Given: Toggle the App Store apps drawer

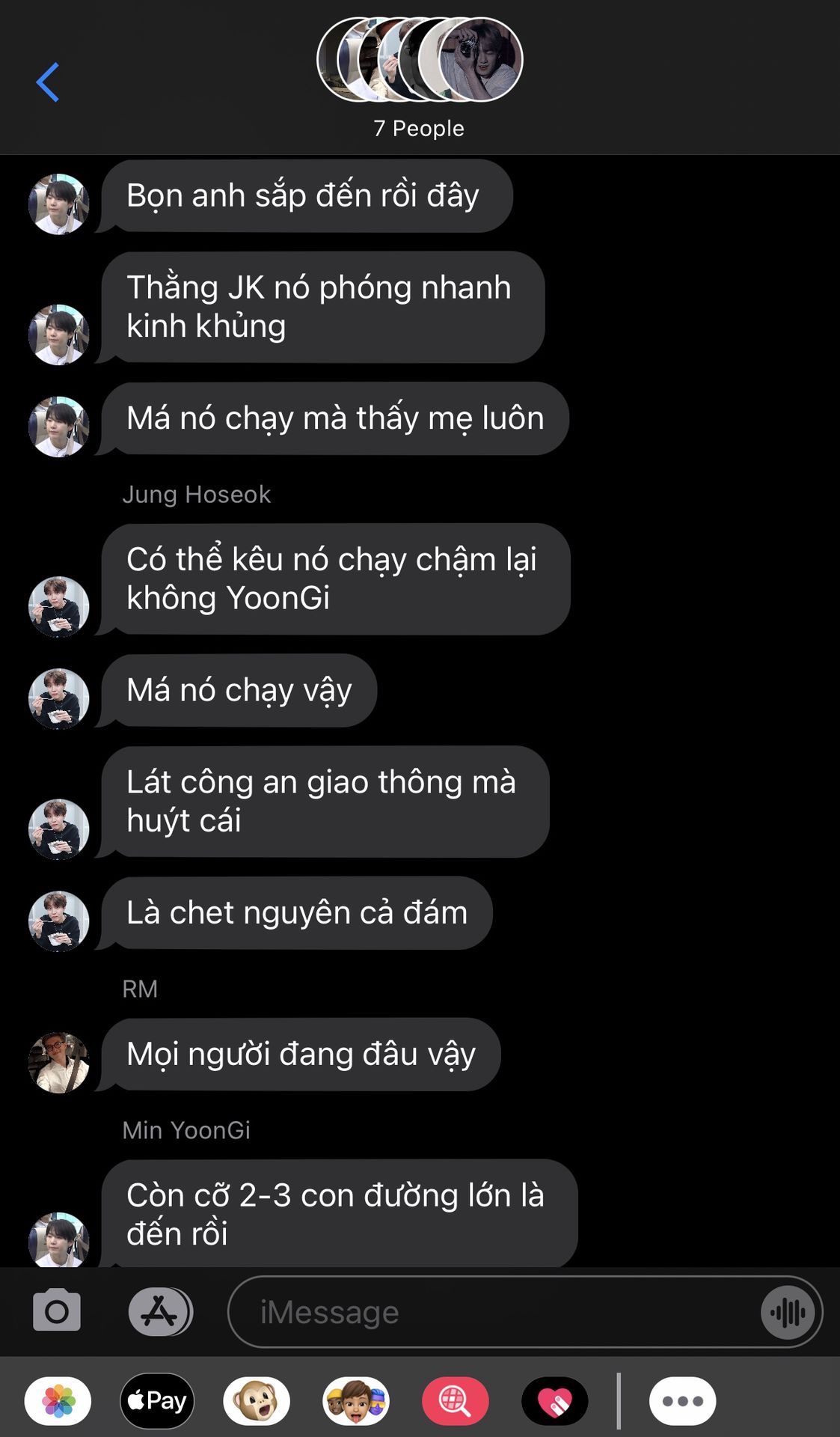Looking at the screenshot, I should [x=160, y=1311].
